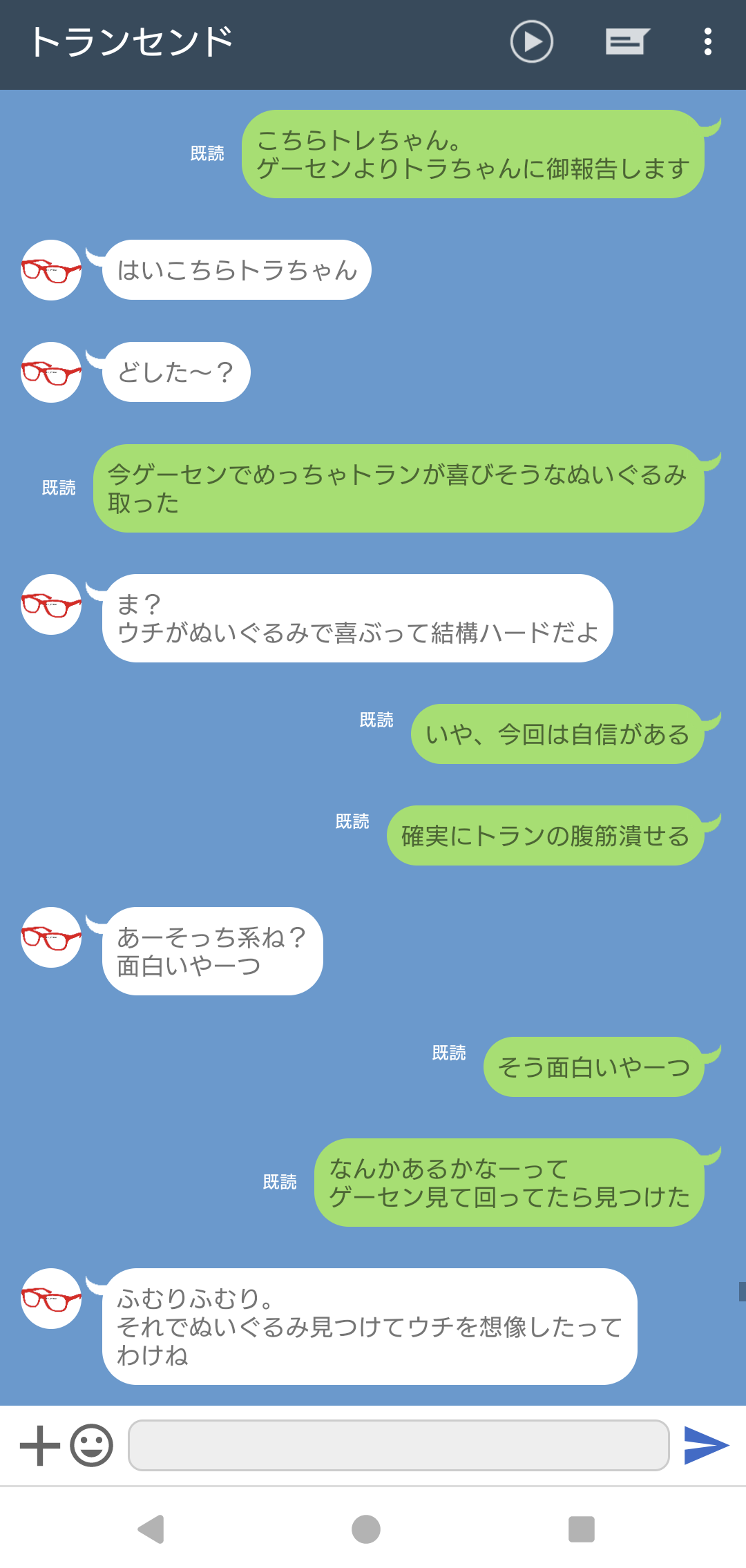Tap the glasses avatar beside はいこちらトラちゃん

click(51, 270)
